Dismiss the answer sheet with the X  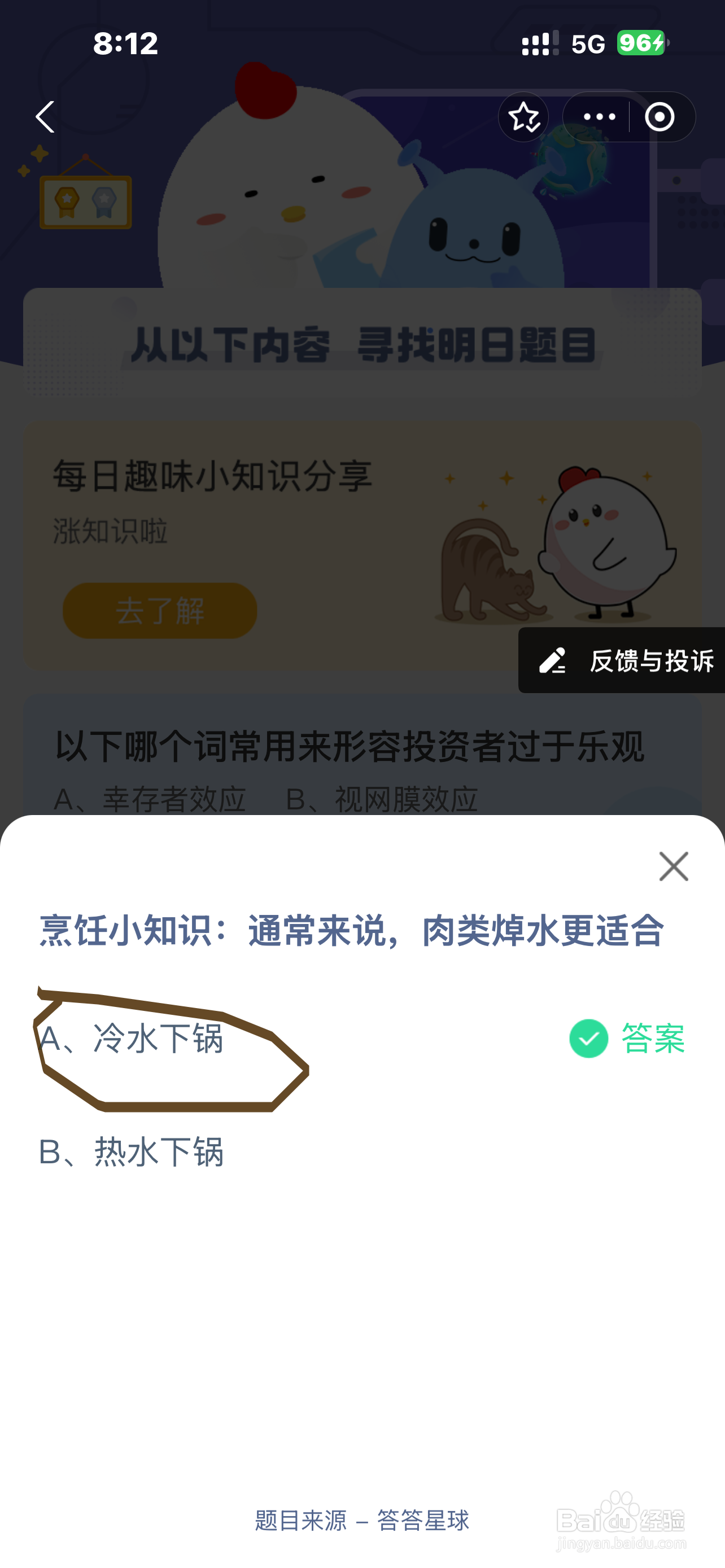point(673,866)
